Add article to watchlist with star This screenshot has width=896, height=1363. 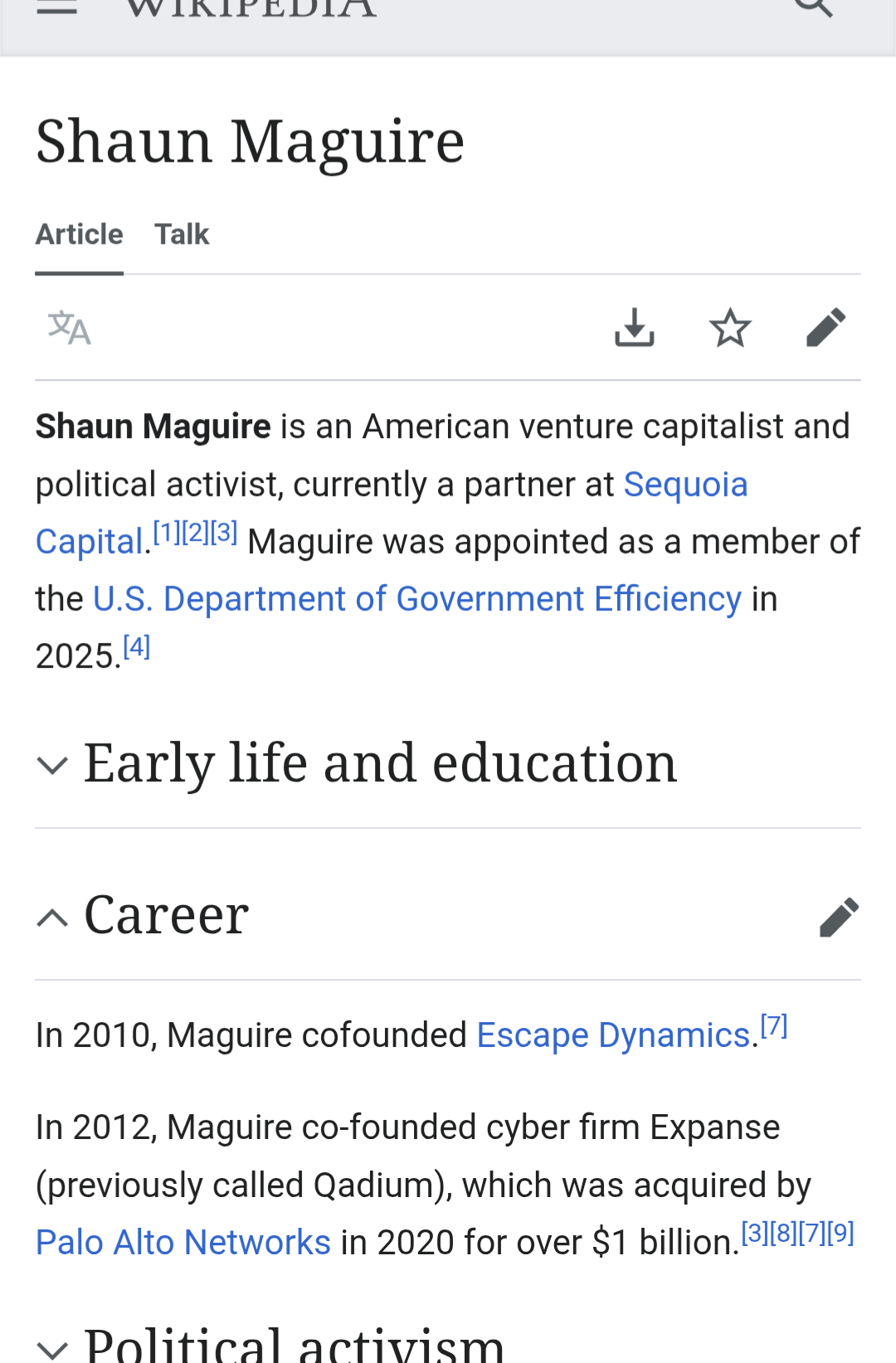730,328
